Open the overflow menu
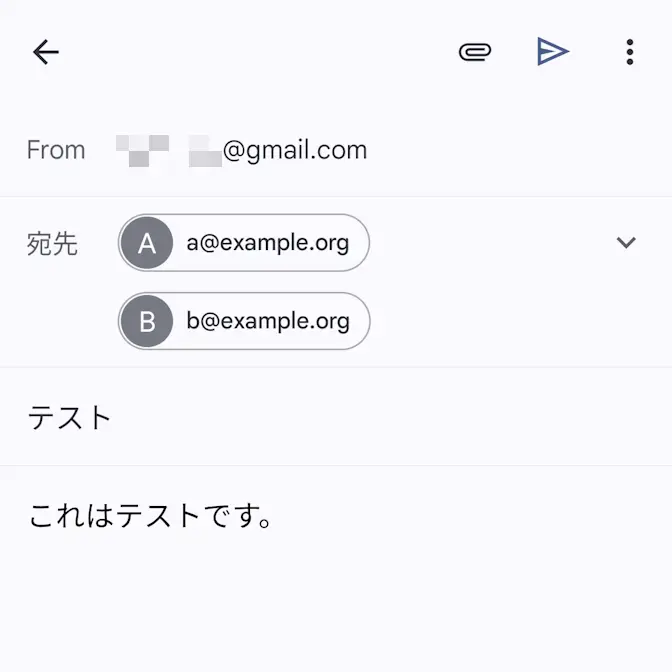672x672 pixels. [629, 52]
